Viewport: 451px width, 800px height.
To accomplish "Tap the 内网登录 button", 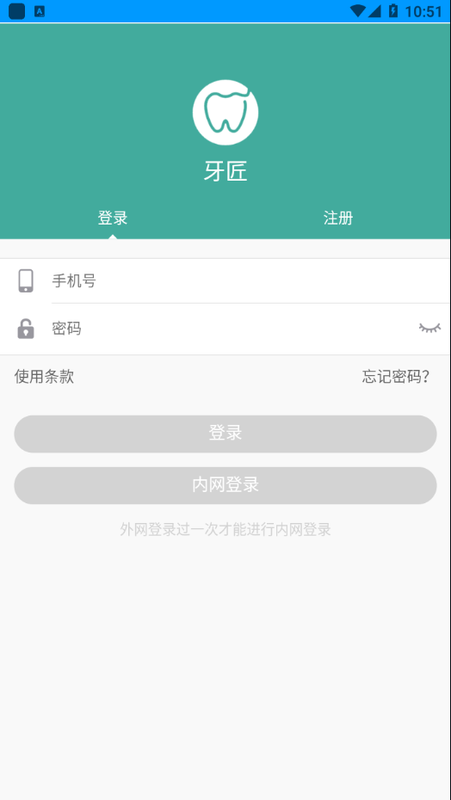I will [x=225, y=485].
